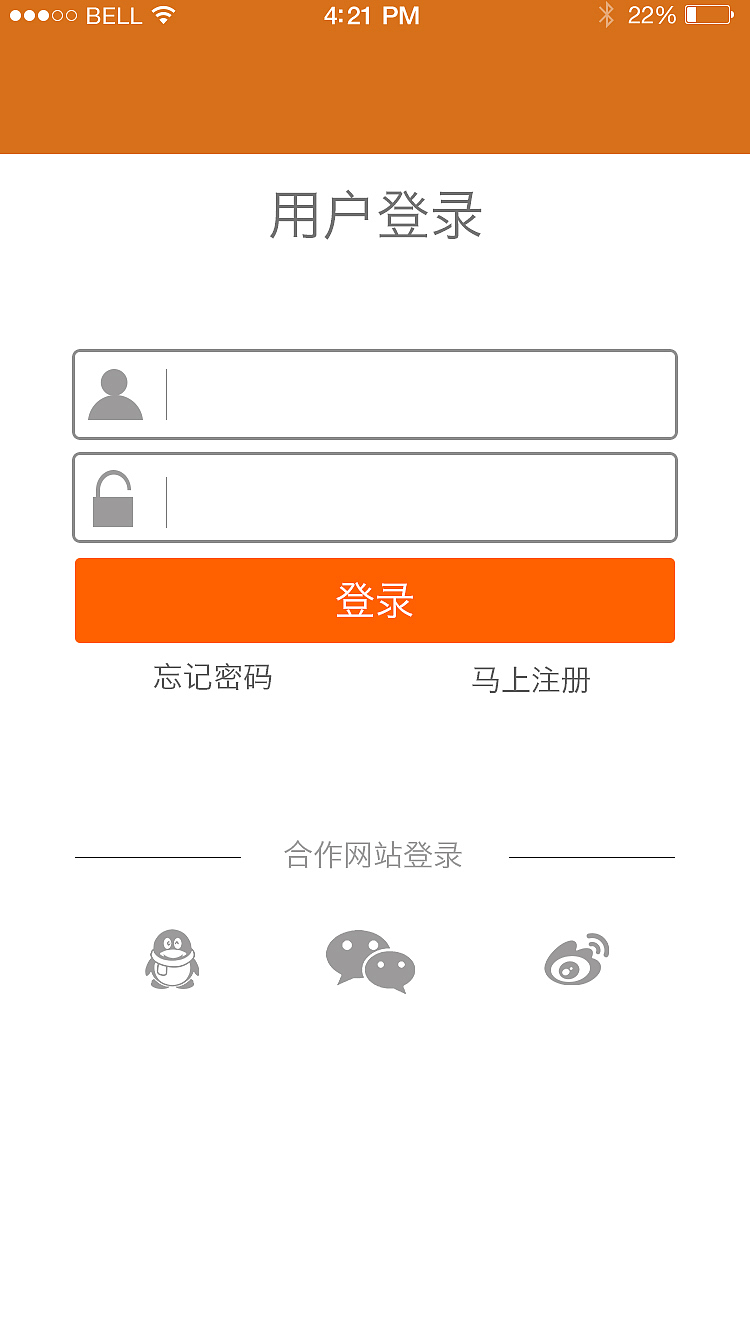750x1334 pixels.
Task: Click the divider line left of 合作网站登录
Action: [155, 857]
